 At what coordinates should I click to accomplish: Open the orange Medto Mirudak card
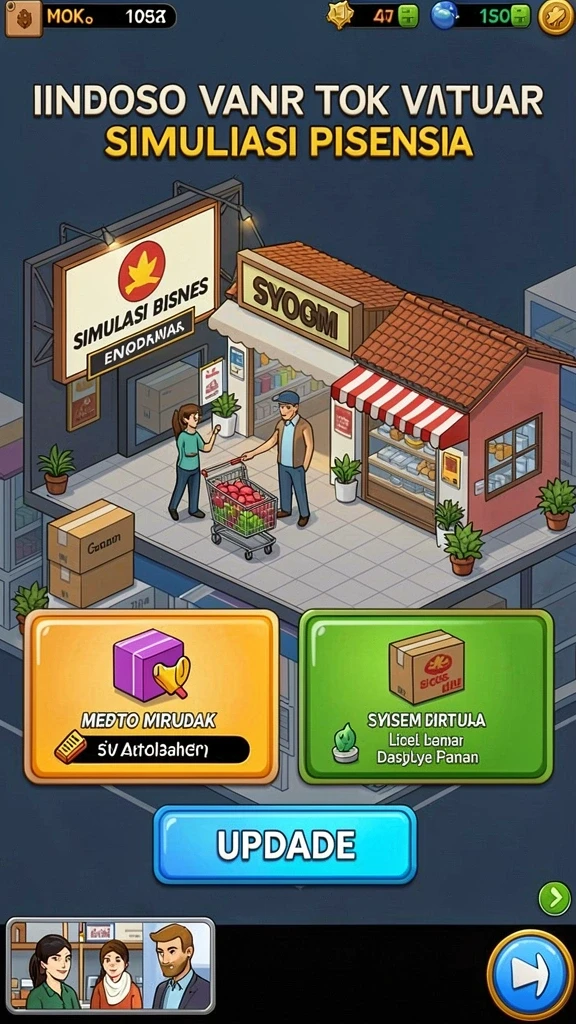point(152,696)
